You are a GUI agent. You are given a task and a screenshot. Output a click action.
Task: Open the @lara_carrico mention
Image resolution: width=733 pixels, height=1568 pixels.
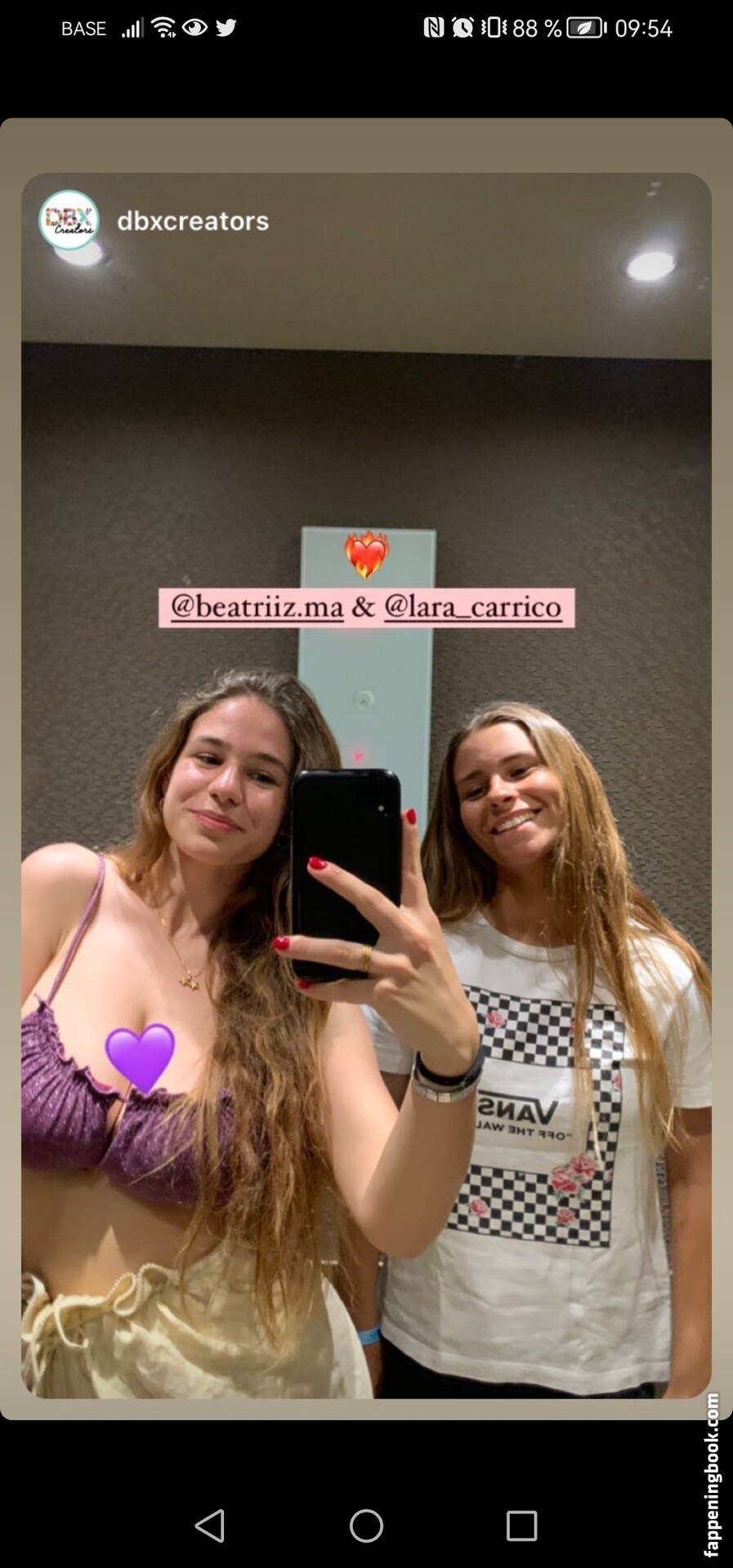tap(472, 607)
